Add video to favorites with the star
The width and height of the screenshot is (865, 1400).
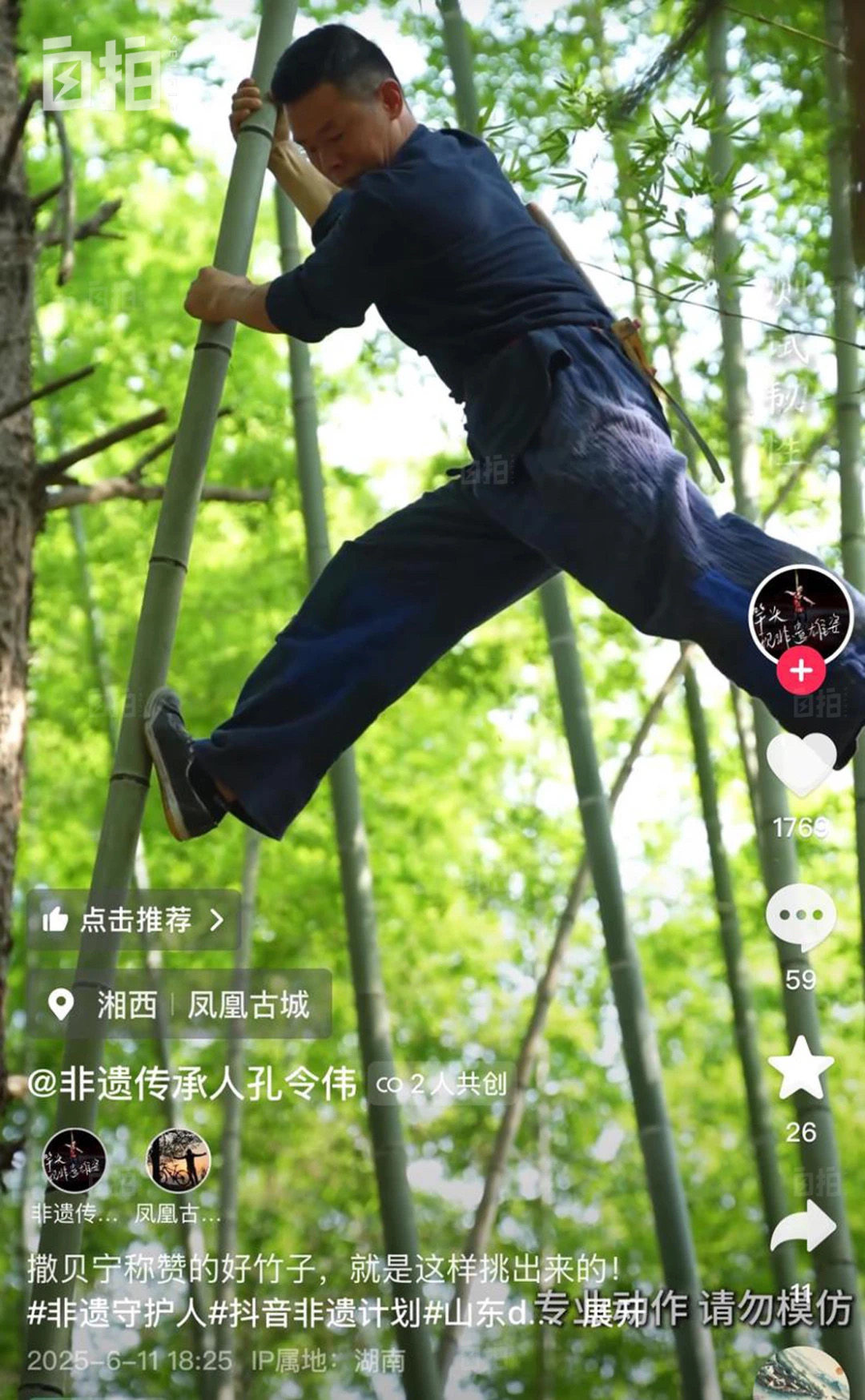tap(801, 1068)
